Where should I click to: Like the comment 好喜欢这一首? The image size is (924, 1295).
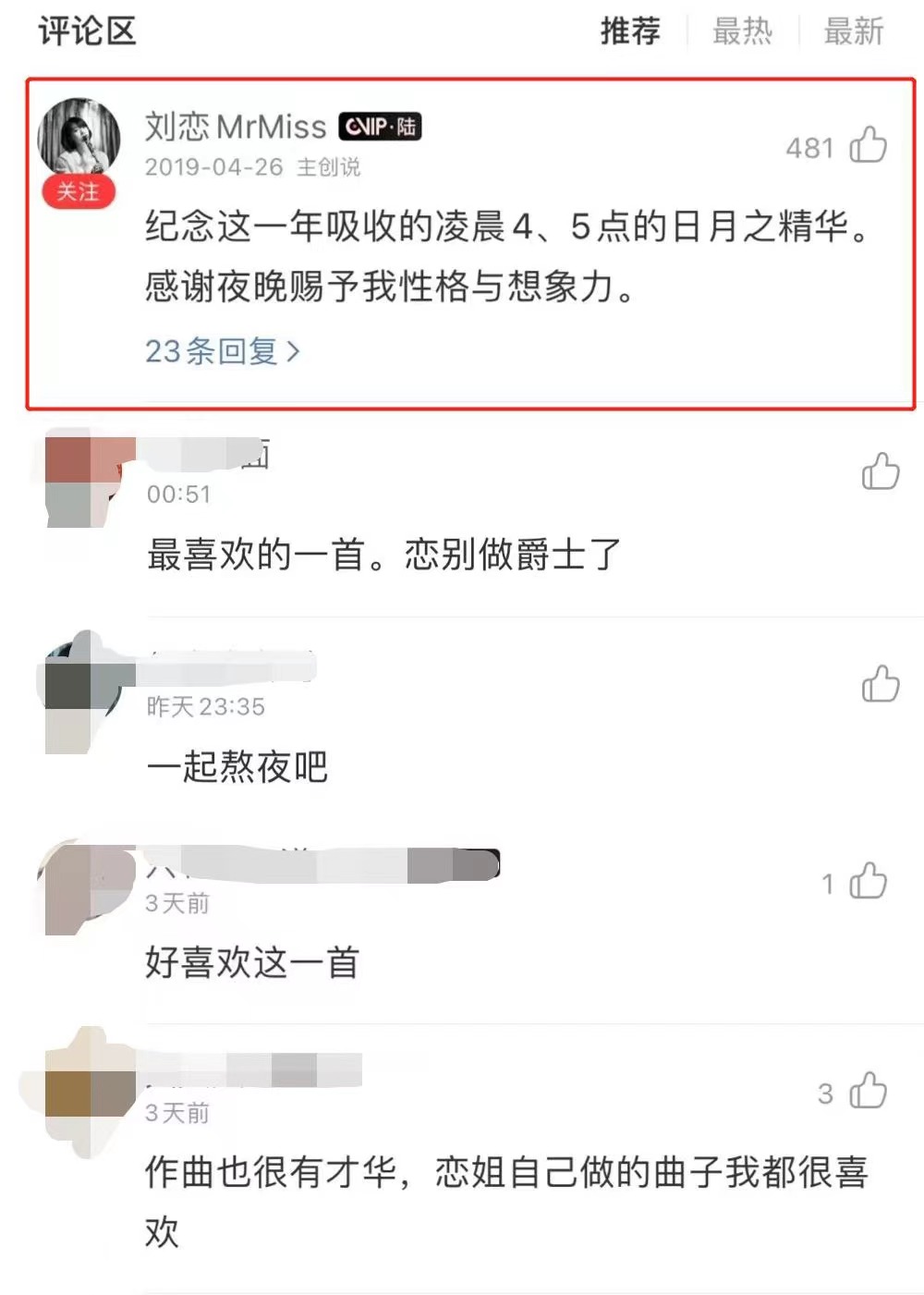coord(868,881)
